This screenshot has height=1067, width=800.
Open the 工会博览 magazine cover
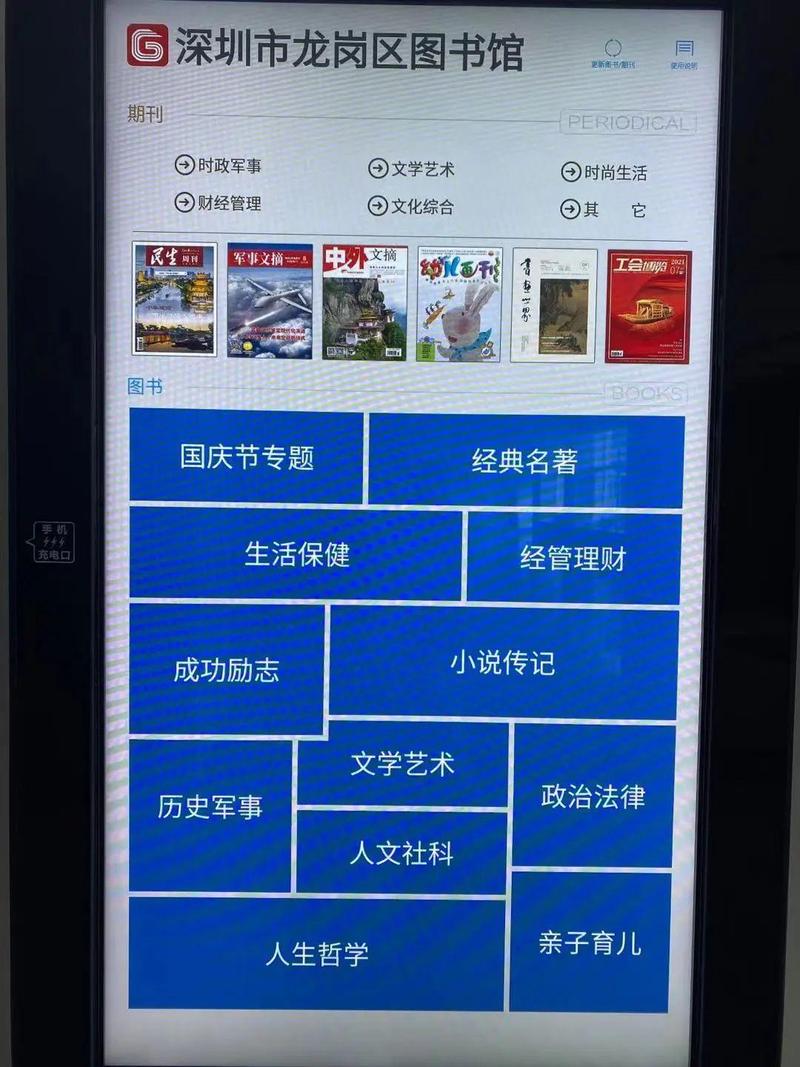coord(648,306)
